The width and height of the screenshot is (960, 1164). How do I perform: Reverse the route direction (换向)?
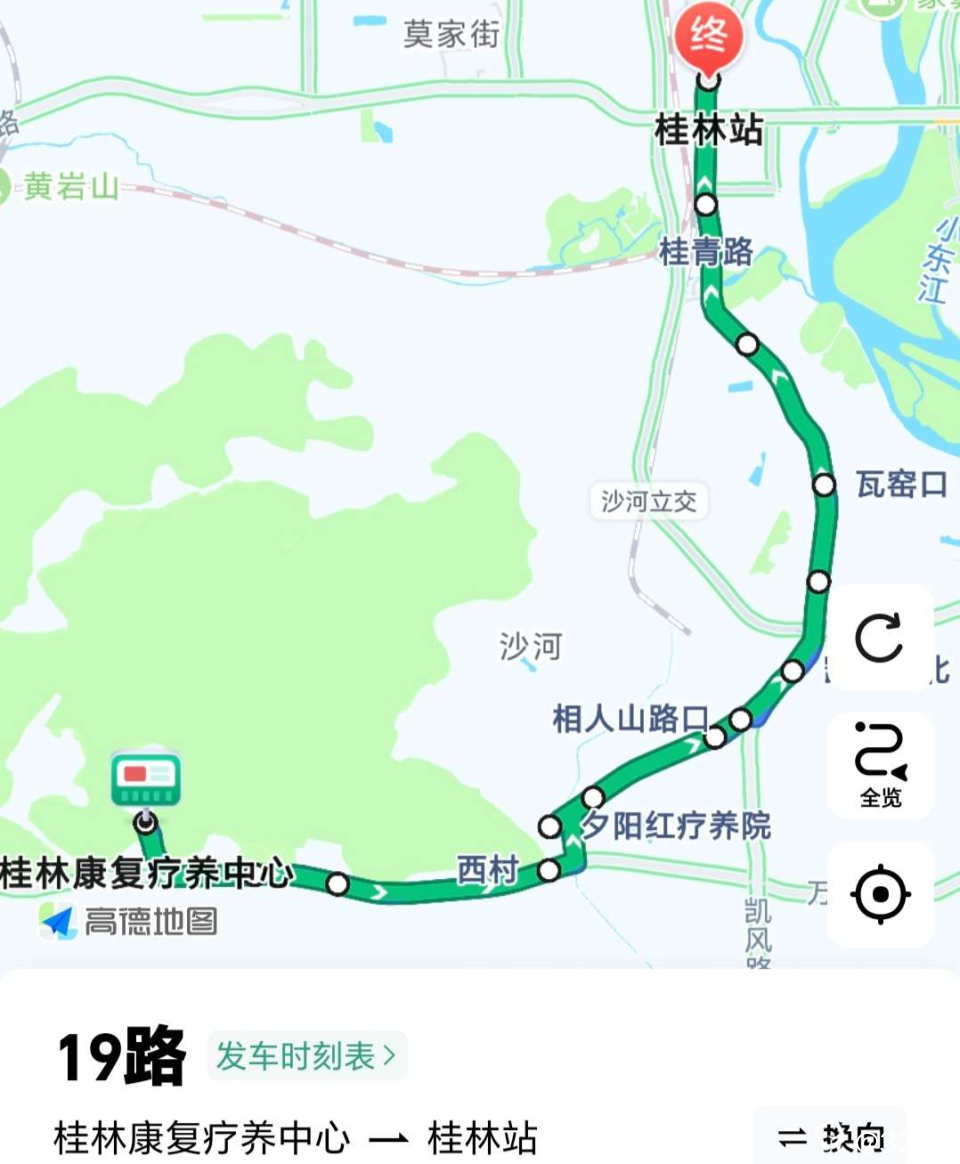point(832,1137)
